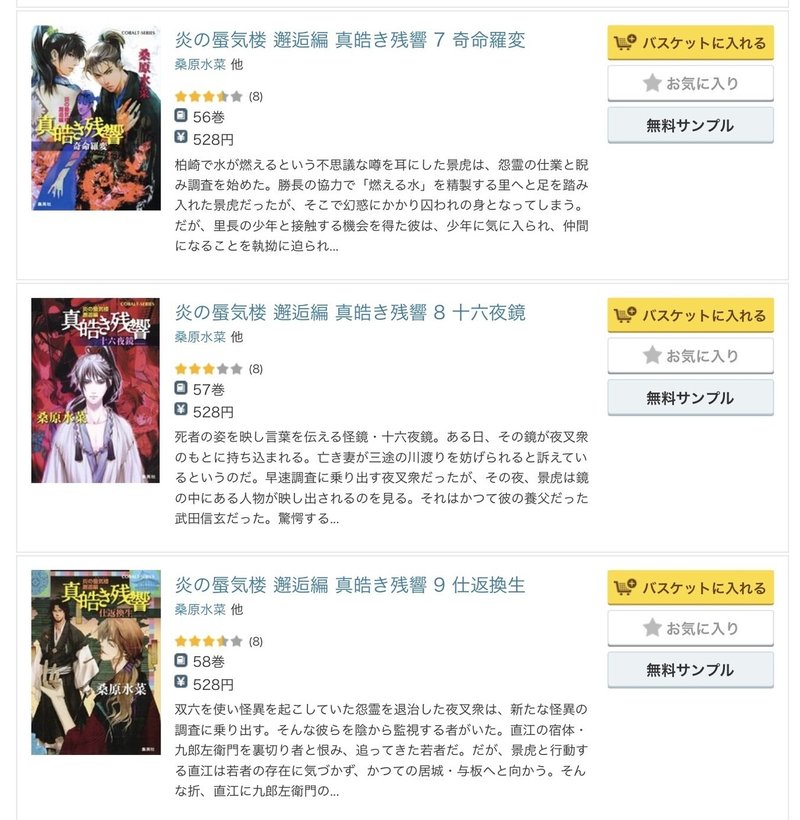800x820 pixels.
Task: View author 桑原水菜 under 仕返換生 title
Action: (x=200, y=609)
